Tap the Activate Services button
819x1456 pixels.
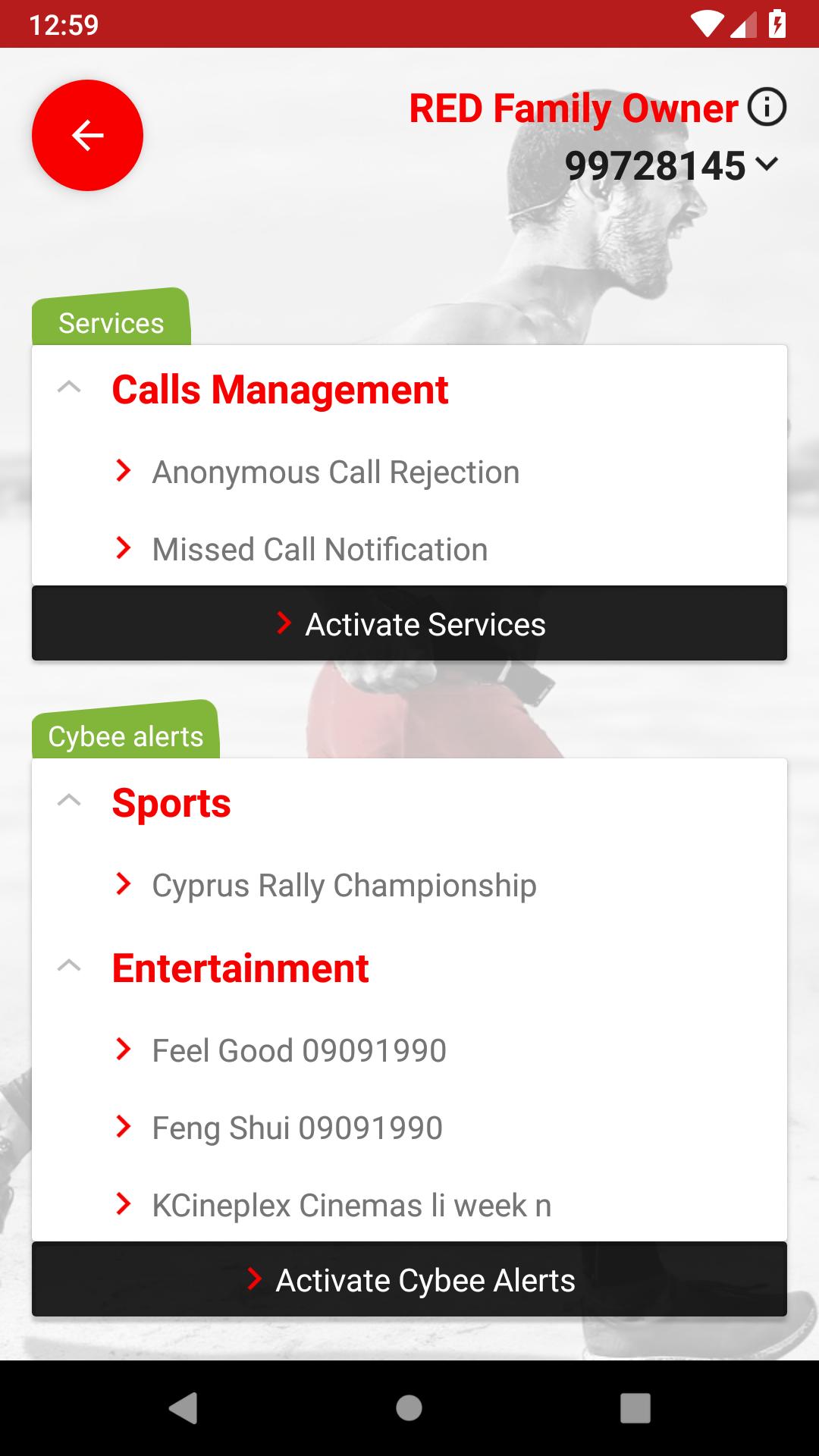(x=409, y=623)
